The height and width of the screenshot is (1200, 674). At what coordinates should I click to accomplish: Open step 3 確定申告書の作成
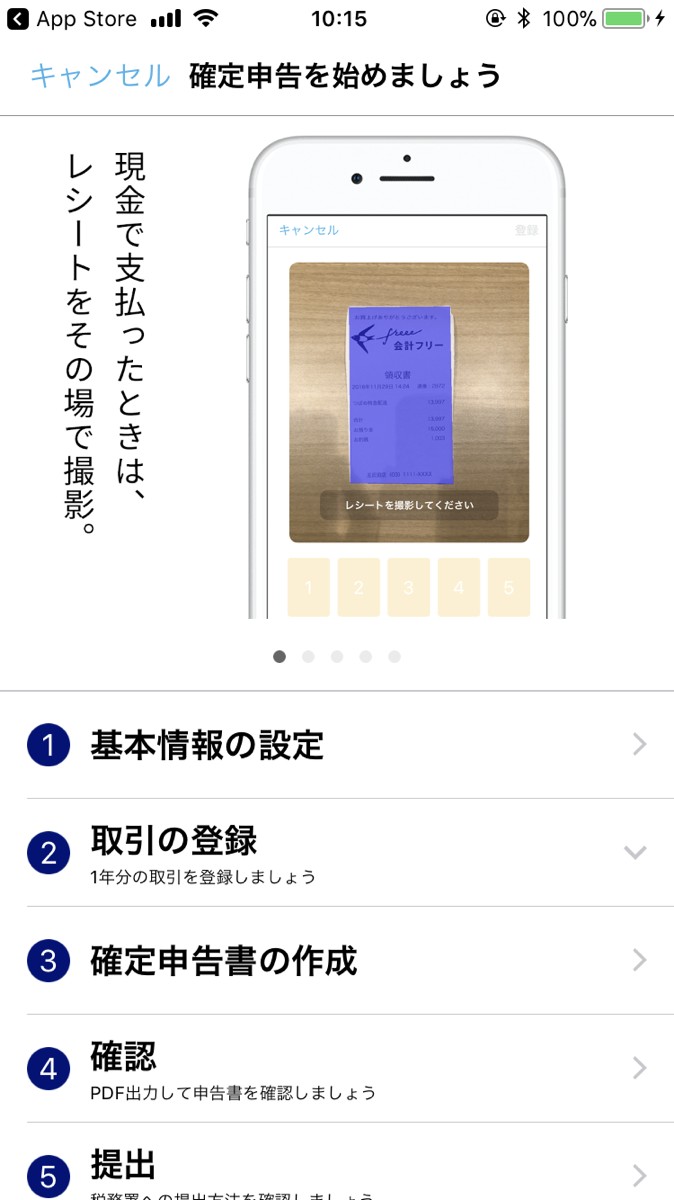(x=337, y=961)
